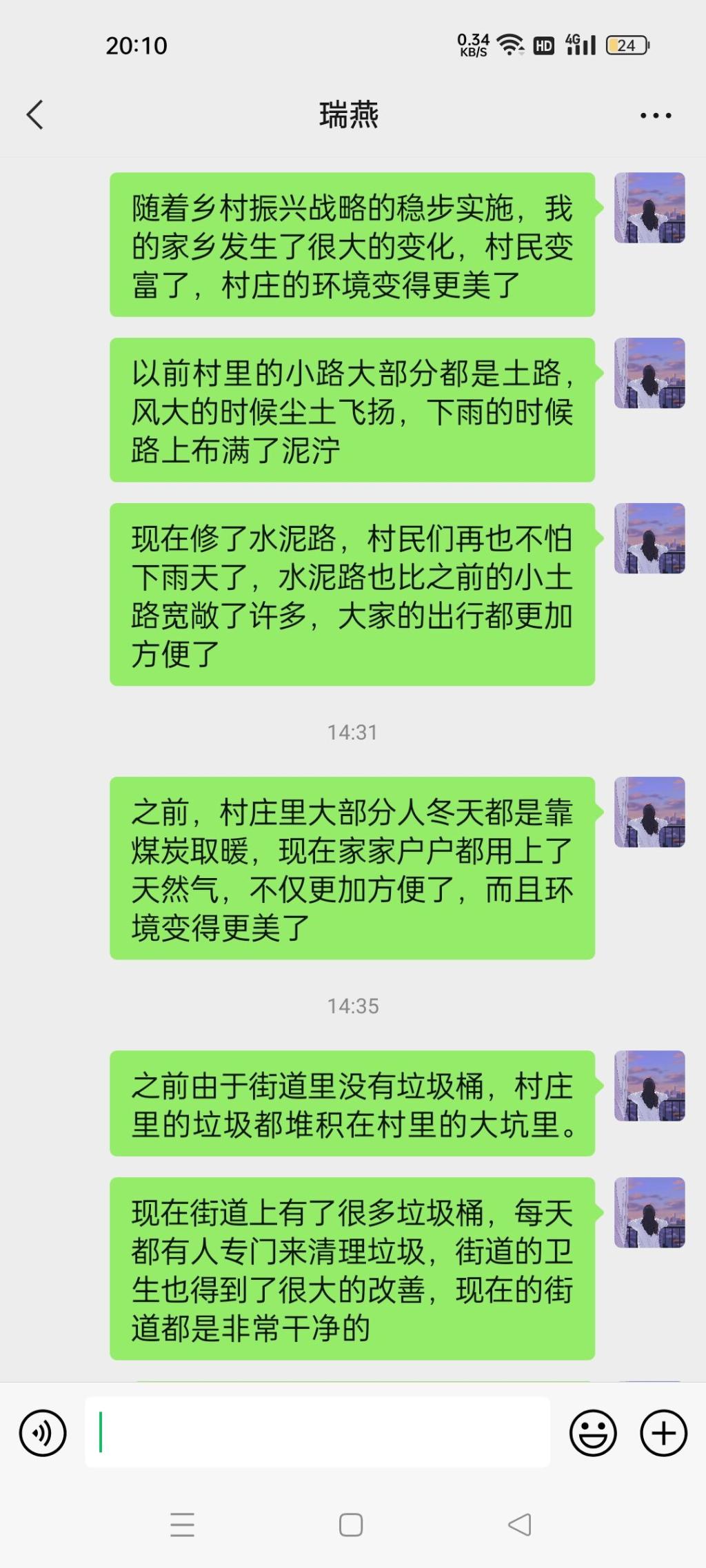
Task: Focus the message text field
Action: 317,1432
